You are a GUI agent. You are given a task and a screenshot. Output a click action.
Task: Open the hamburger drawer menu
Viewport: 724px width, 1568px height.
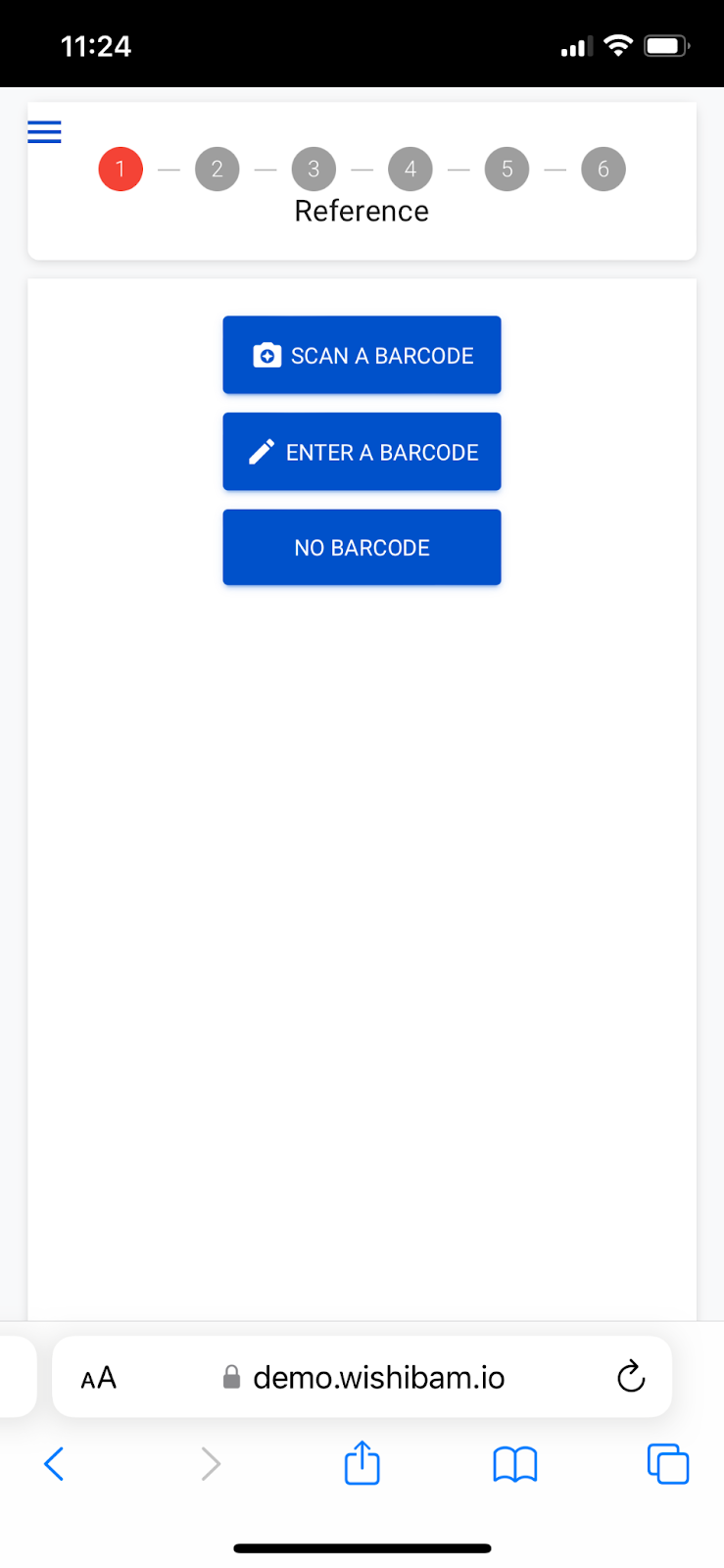[44, 131]
